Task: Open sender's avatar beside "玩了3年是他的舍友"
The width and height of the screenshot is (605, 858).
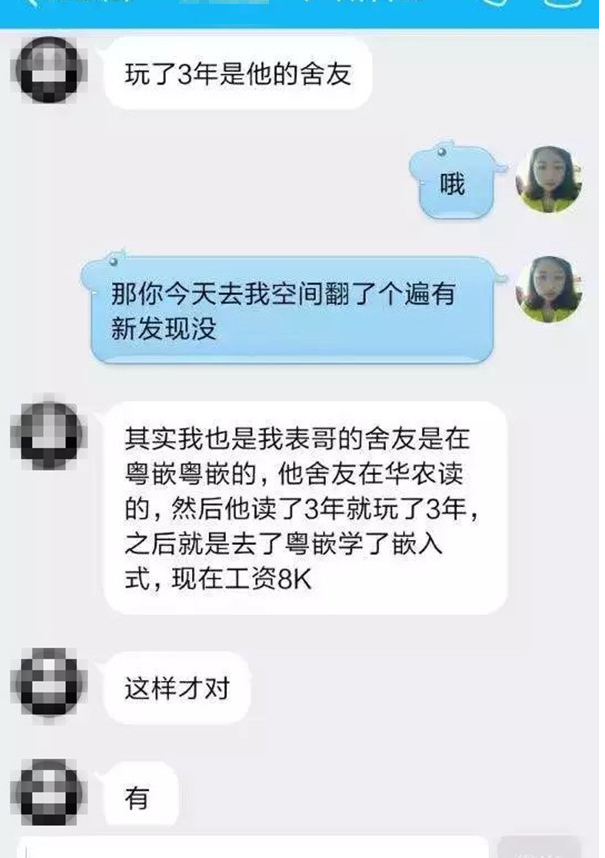Action: pos(48,72)
